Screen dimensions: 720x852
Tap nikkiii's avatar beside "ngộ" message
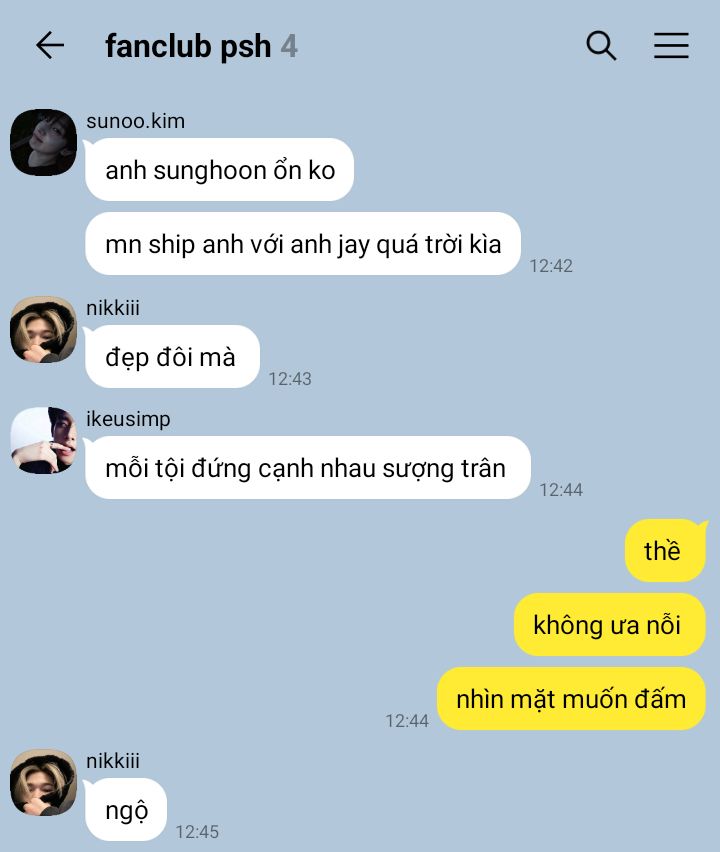coord(43,782)
